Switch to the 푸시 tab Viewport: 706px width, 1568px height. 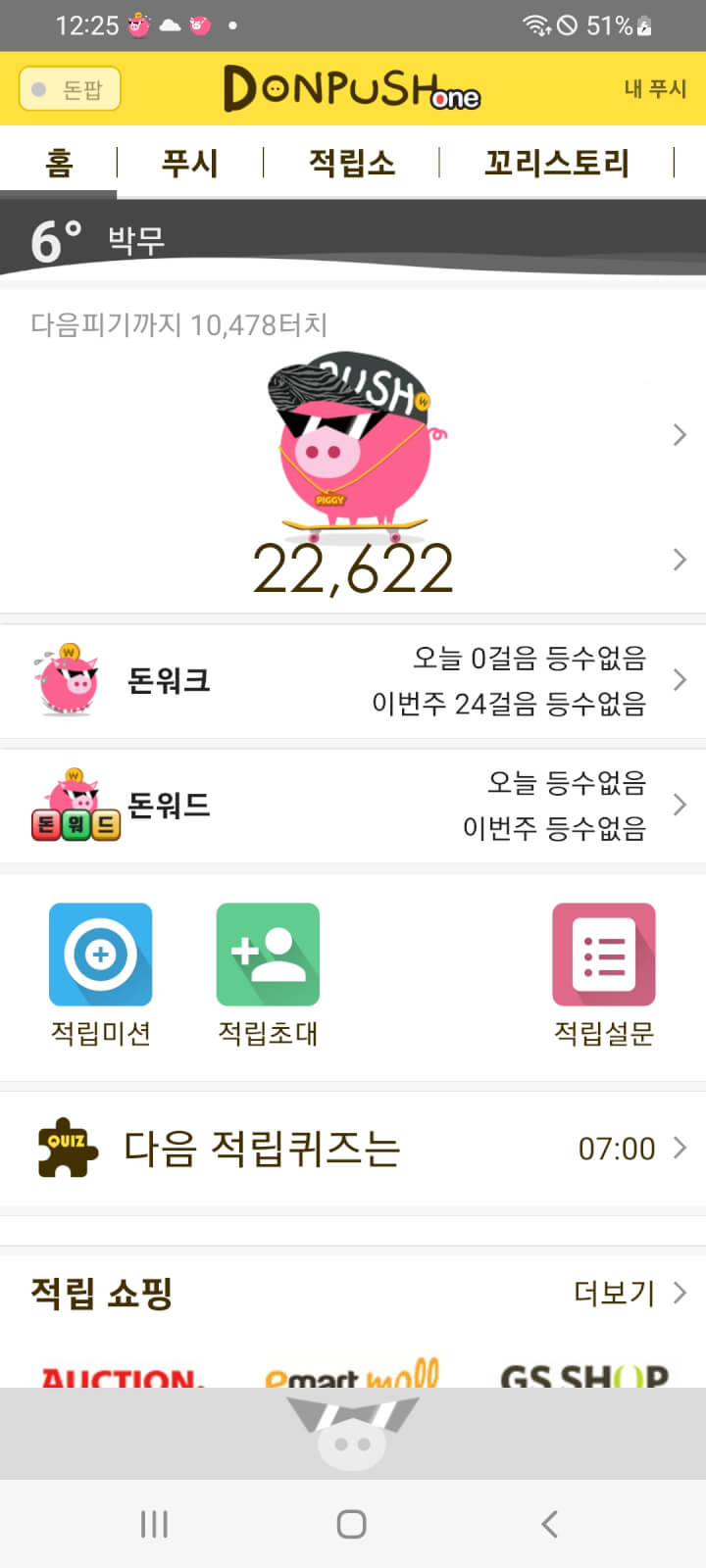click(189, 163)
